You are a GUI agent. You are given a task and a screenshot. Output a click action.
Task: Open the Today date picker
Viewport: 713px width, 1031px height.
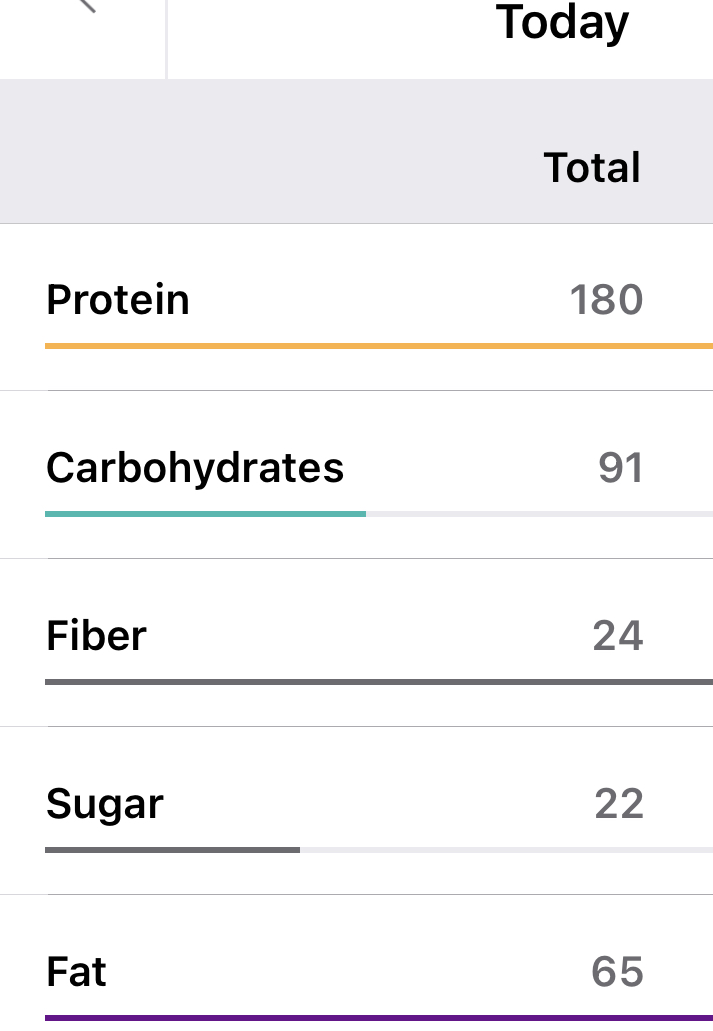[x=562, y=22]
